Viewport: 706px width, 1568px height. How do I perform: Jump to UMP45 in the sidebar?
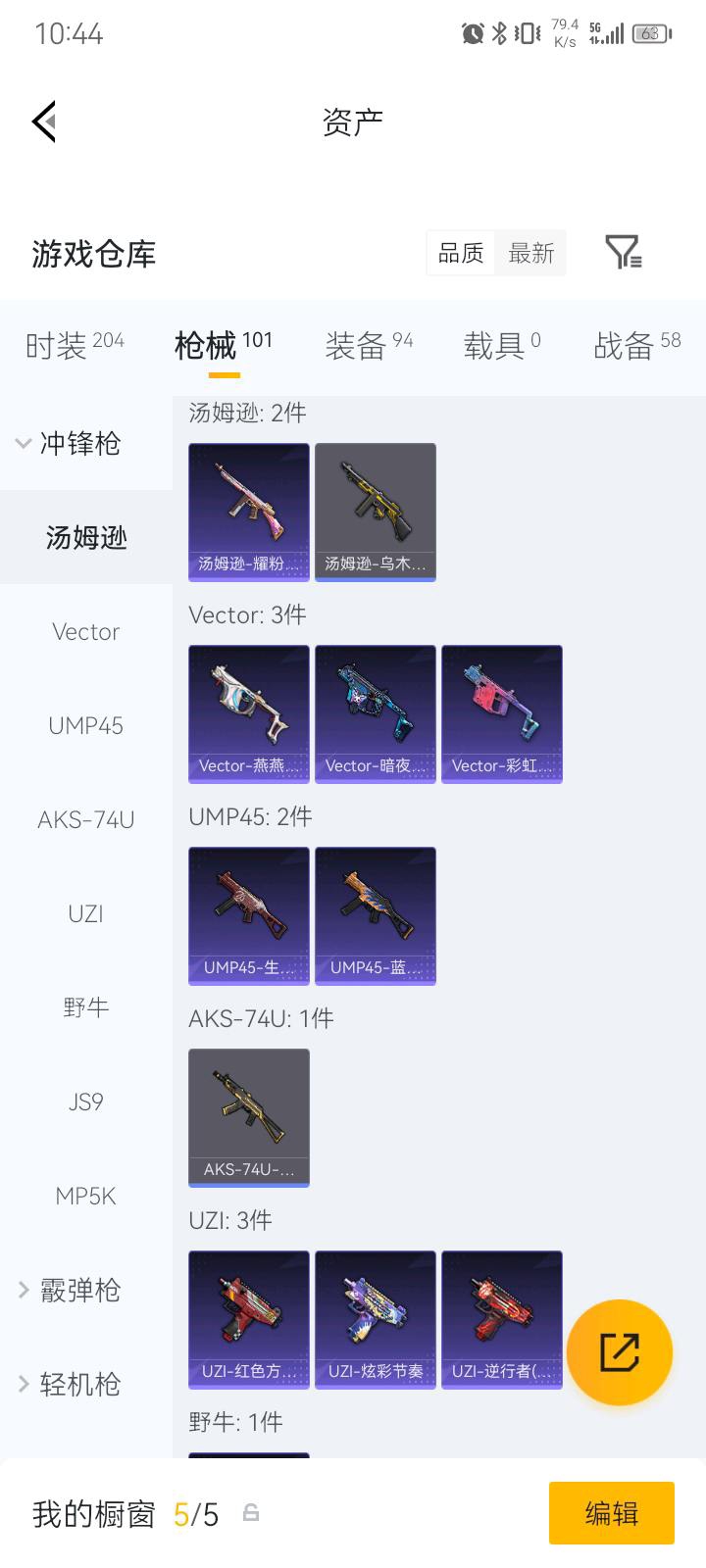tap(86, 726)
